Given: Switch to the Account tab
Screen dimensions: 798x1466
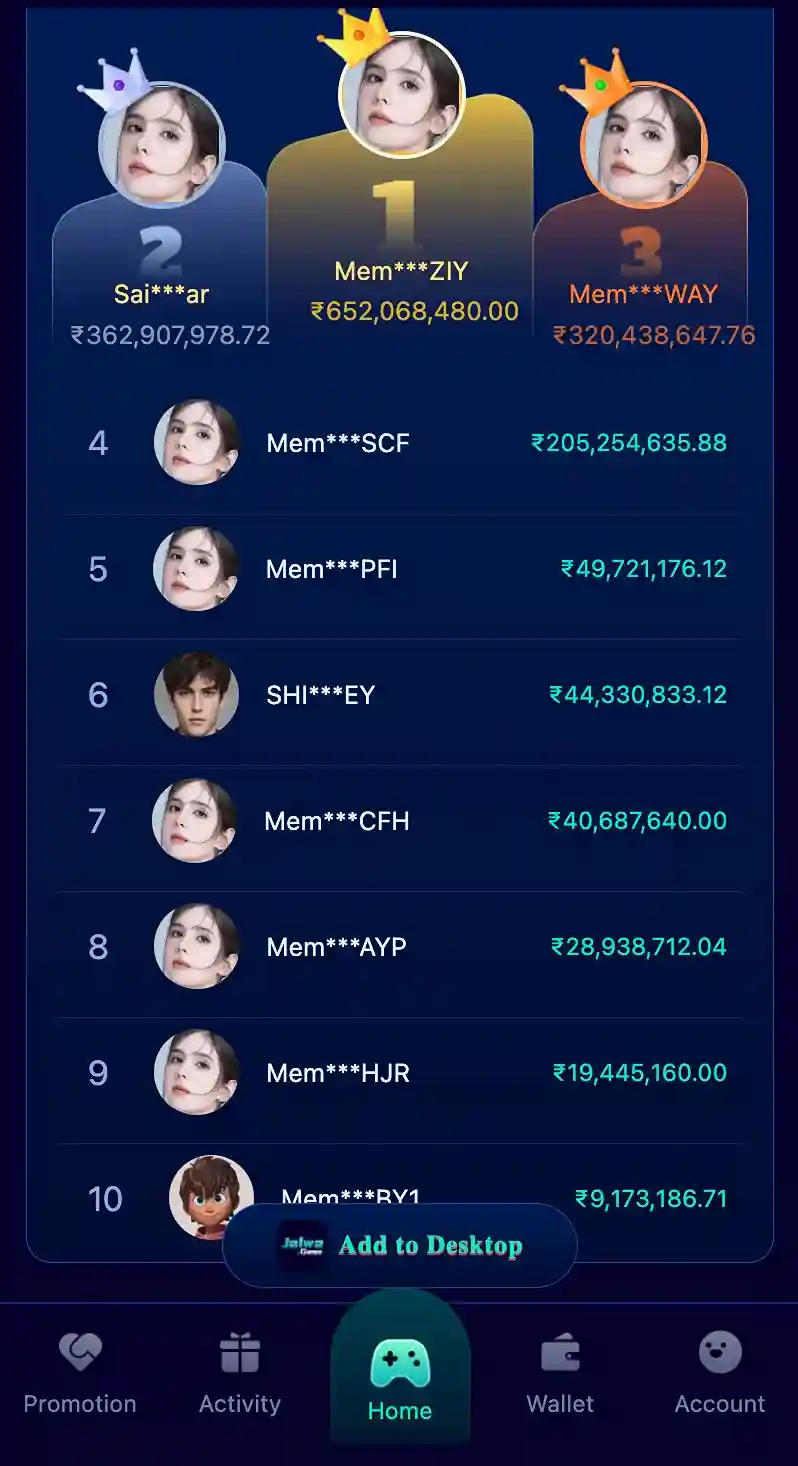Looking at the screenshot, I should 720,1375.
